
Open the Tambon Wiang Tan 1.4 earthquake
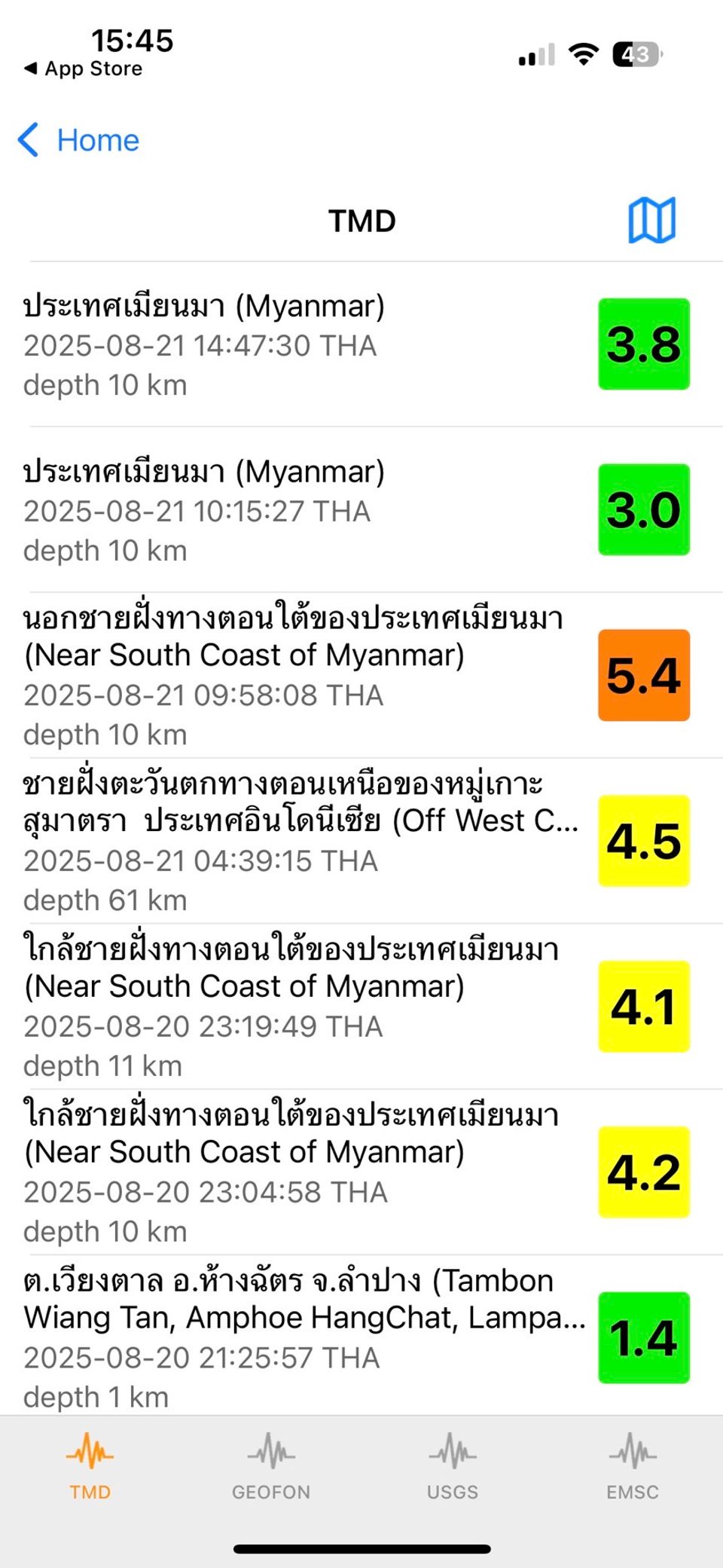pyautogui.click(x=301, y=1337)
